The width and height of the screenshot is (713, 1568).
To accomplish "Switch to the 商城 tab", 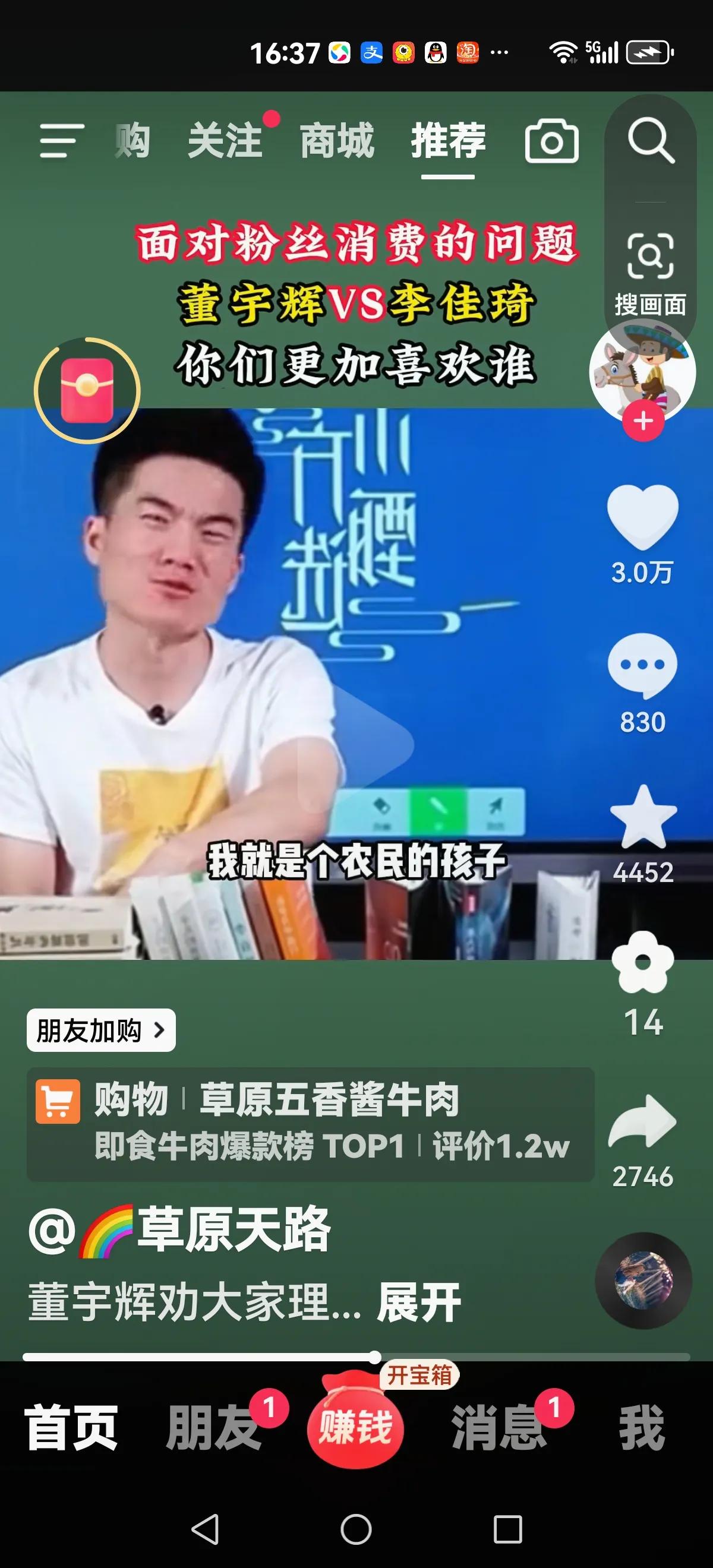I will tap(337, 141).
